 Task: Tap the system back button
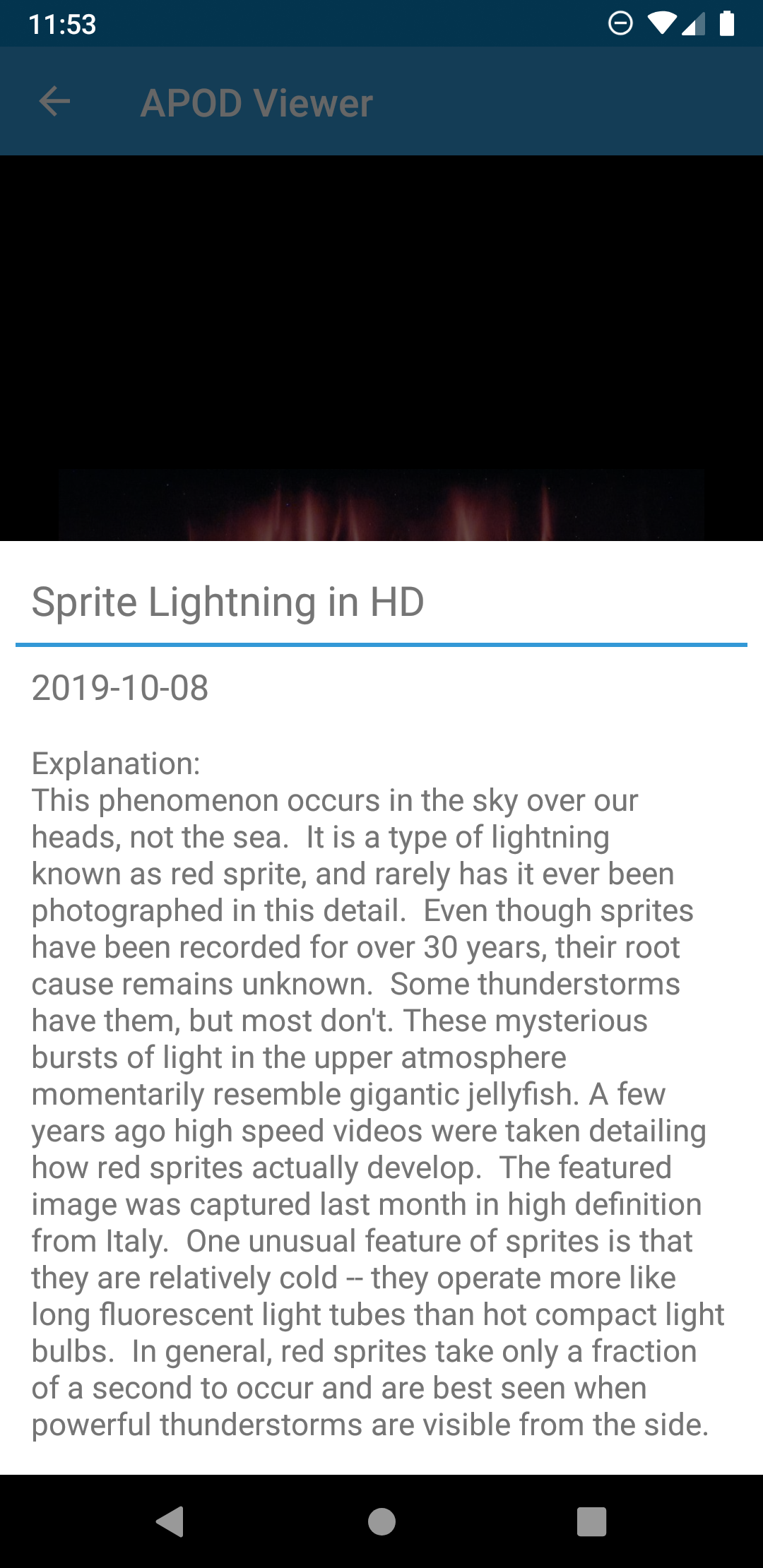170,1521
